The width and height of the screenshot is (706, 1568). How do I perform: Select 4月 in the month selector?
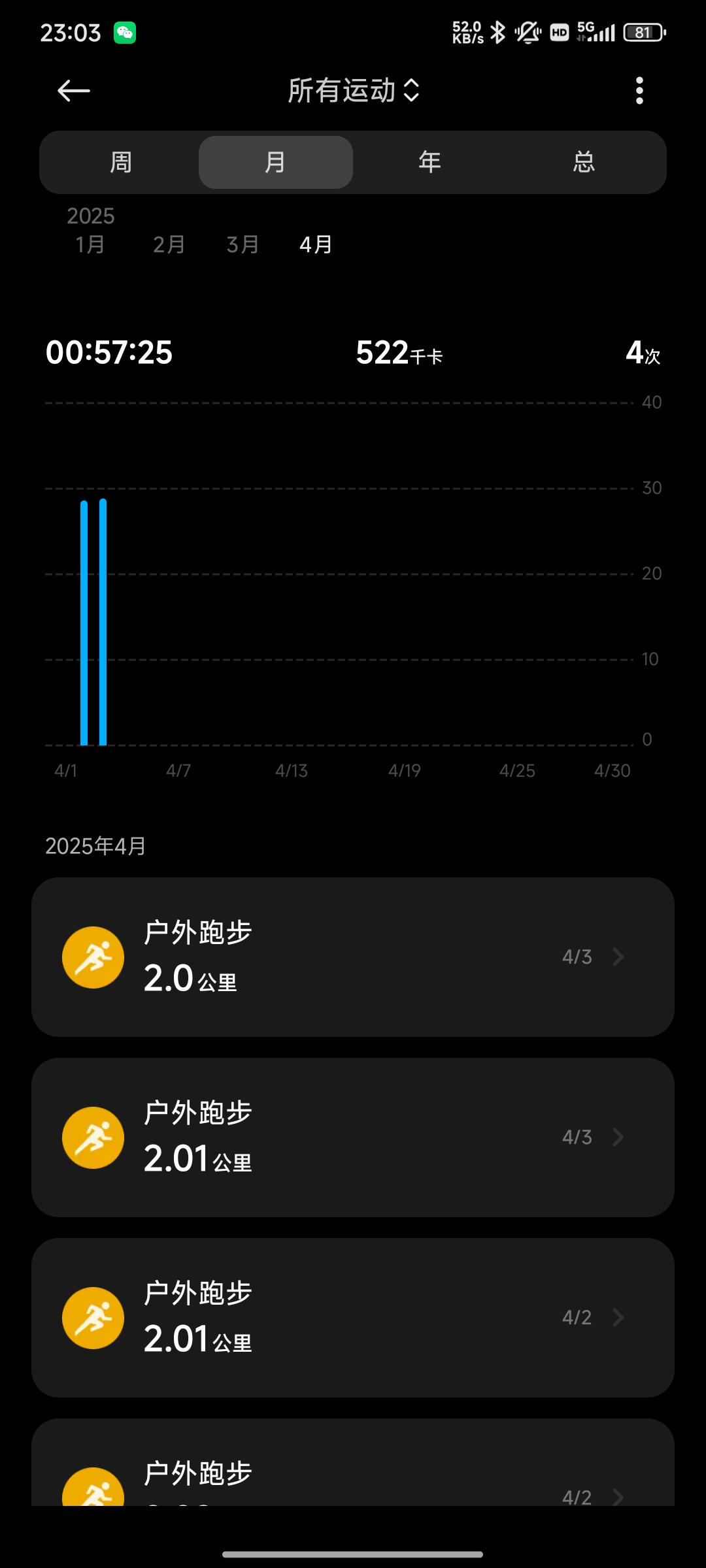(316, 244)
